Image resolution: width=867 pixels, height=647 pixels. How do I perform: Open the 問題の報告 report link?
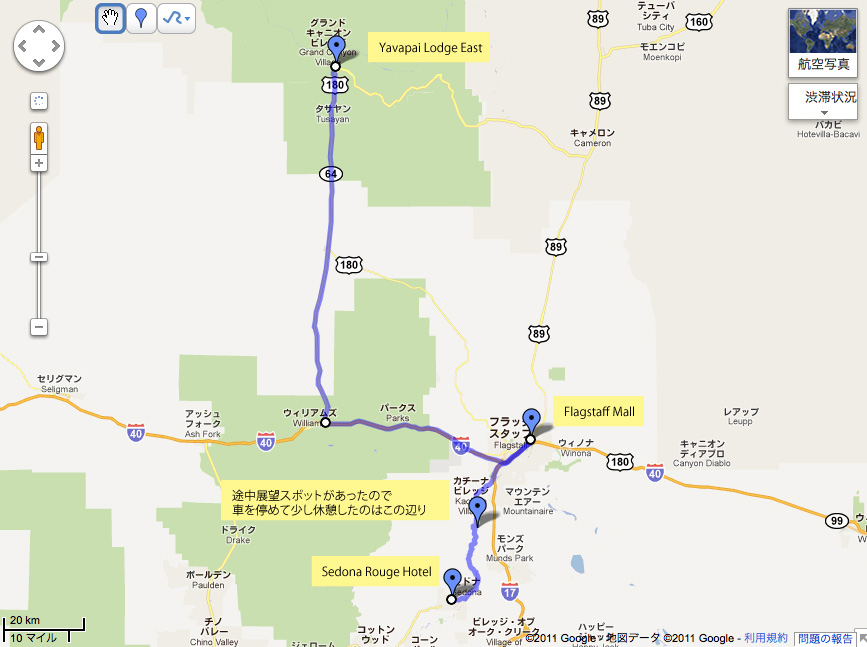(825, 638)
